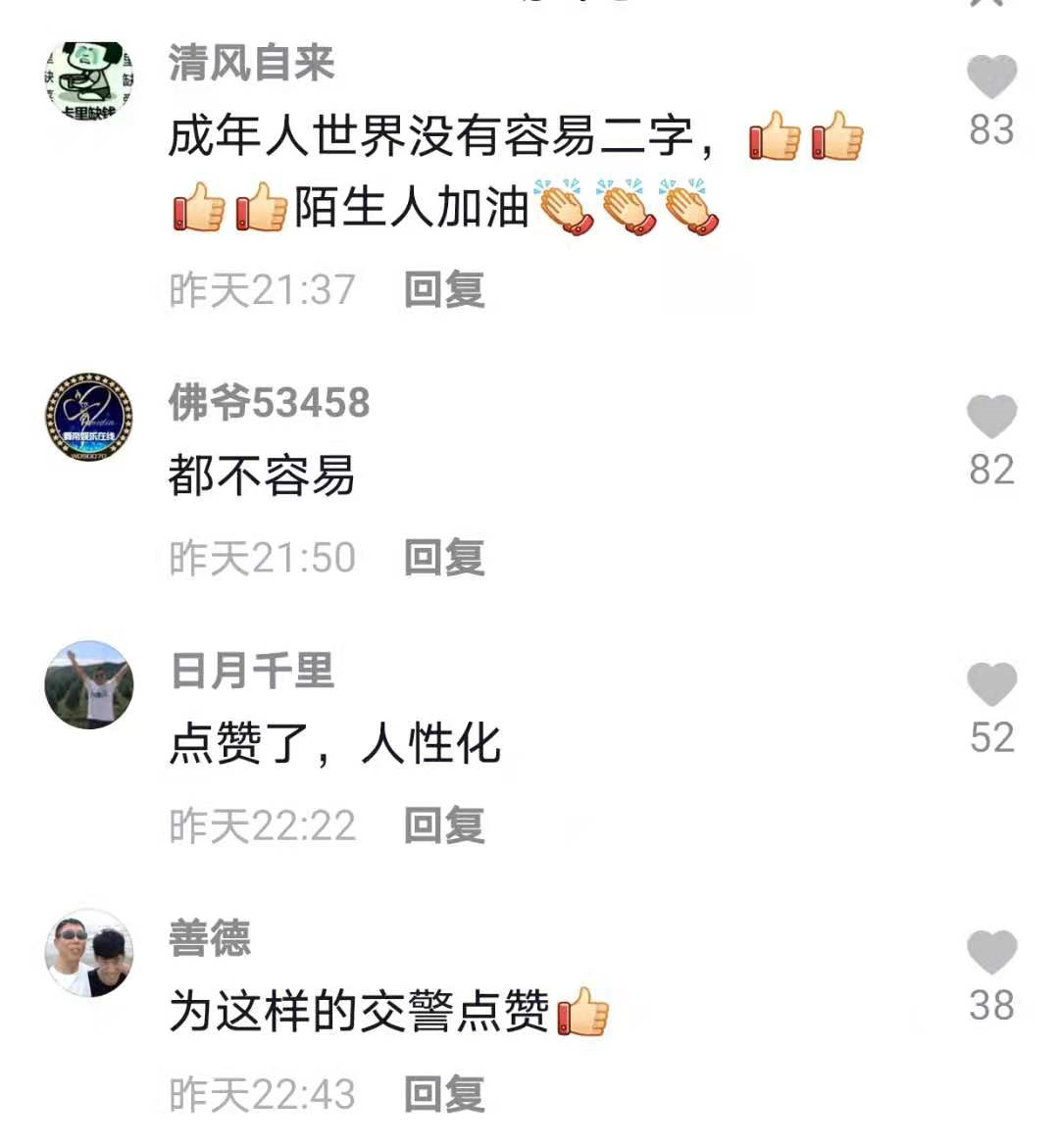Reply to 清风自来's comment
The image size is (1059, 1148).
point(444,290)
